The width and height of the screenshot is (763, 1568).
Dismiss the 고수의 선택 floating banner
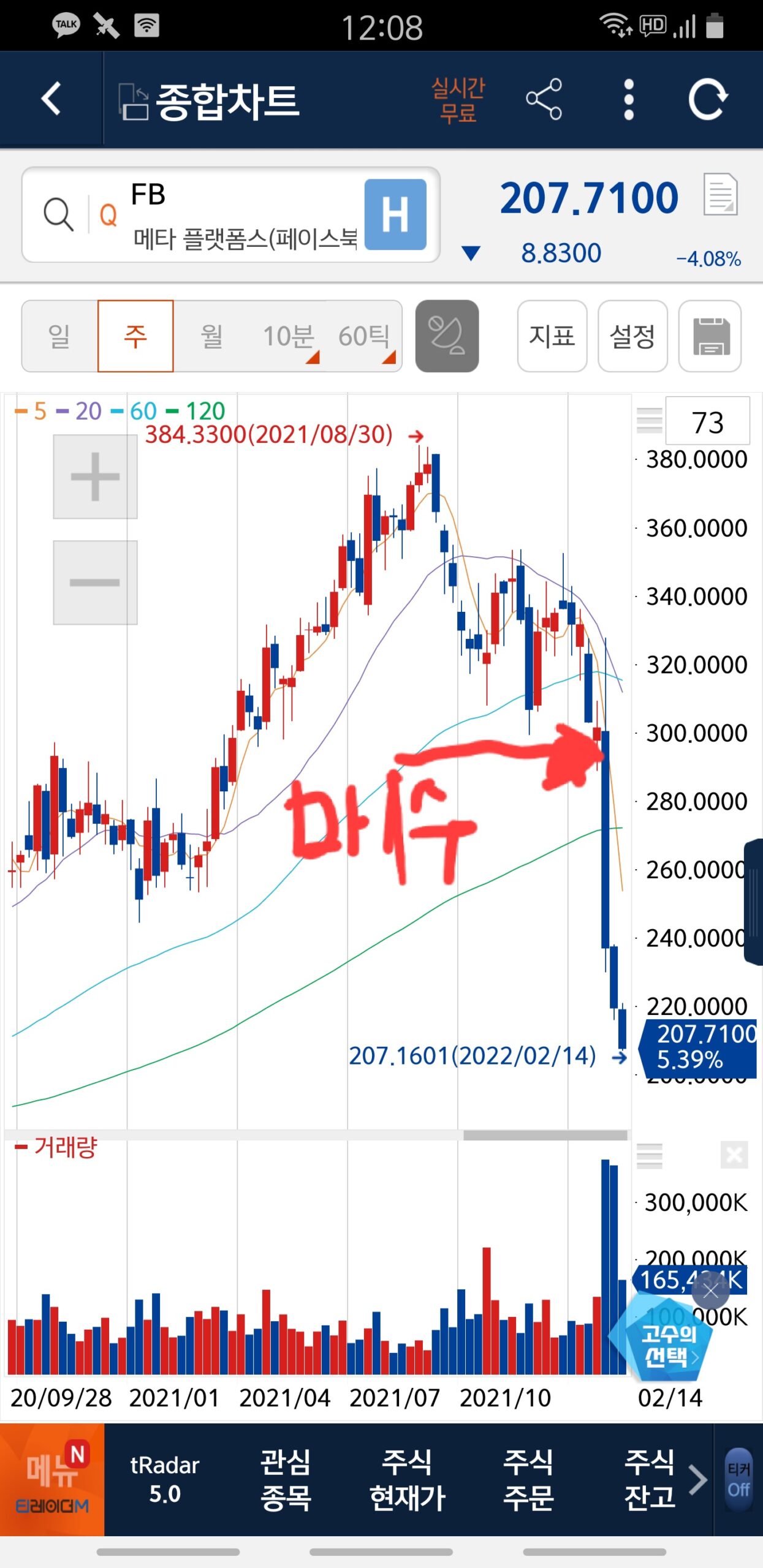pos(710,1292)
